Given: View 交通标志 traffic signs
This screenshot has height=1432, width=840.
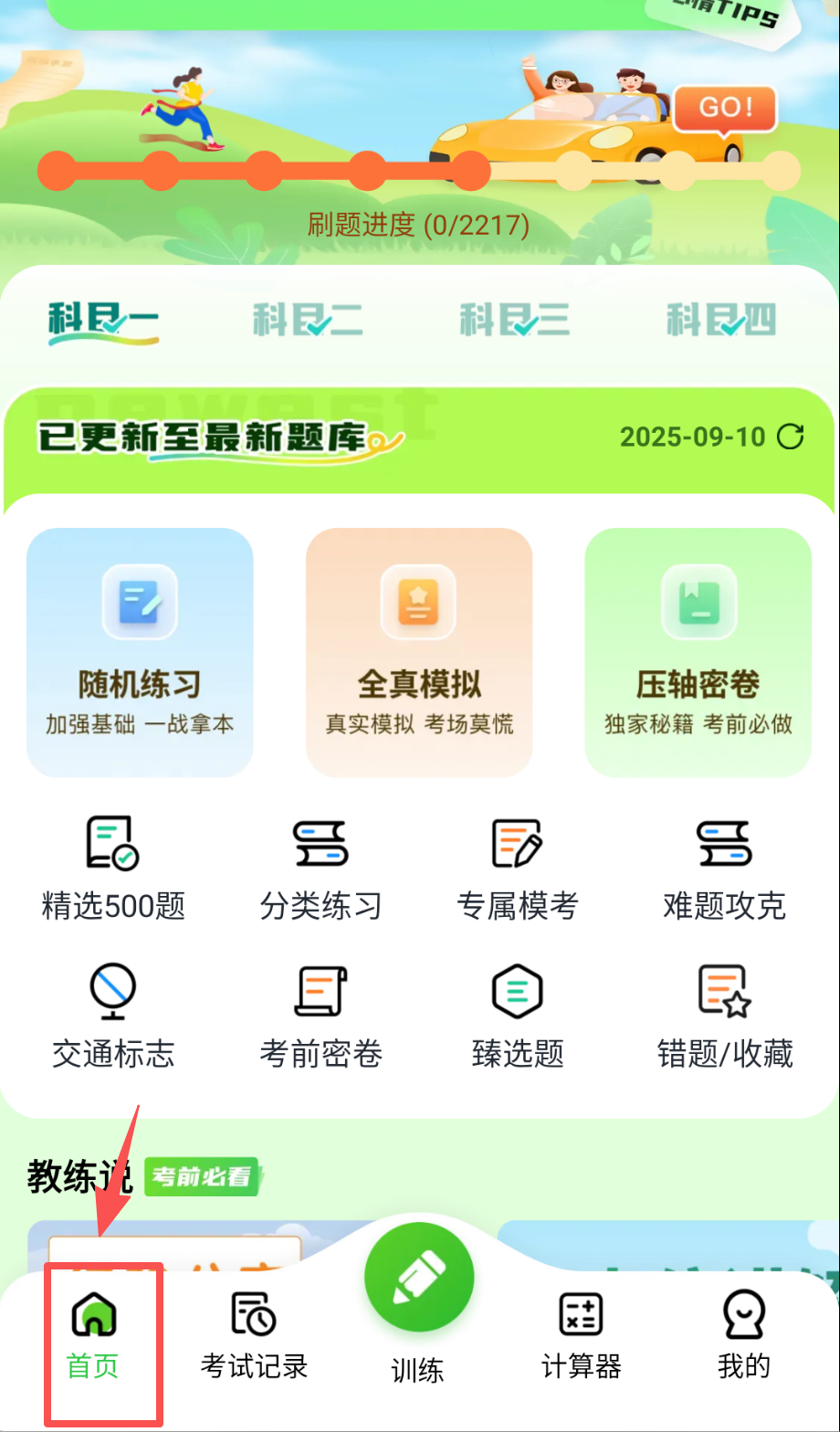Looking at the screenshot, I should [x=113, y=1016].
